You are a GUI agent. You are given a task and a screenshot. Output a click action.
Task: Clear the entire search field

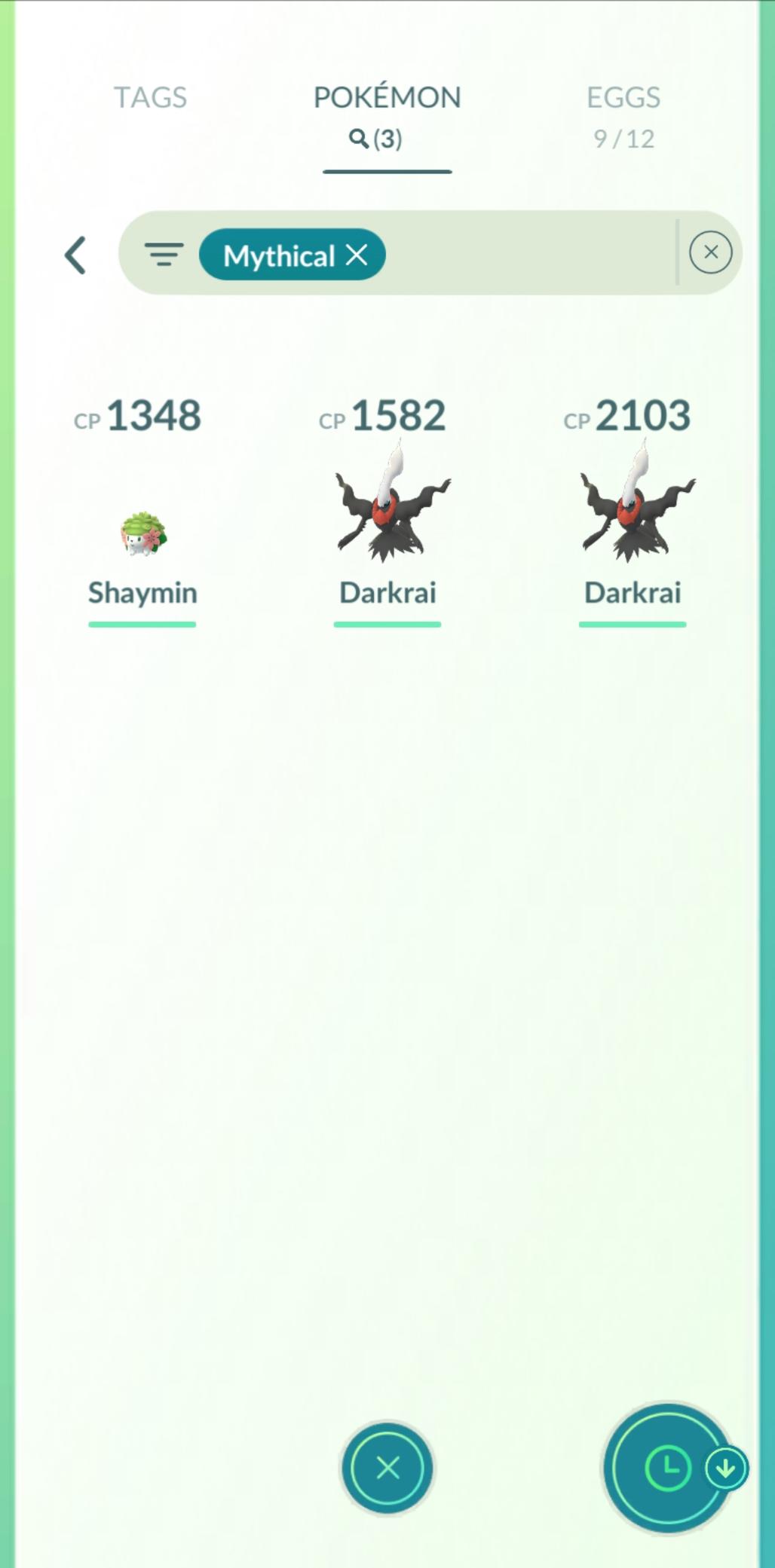pyautogui.click(x=710, y=252)
